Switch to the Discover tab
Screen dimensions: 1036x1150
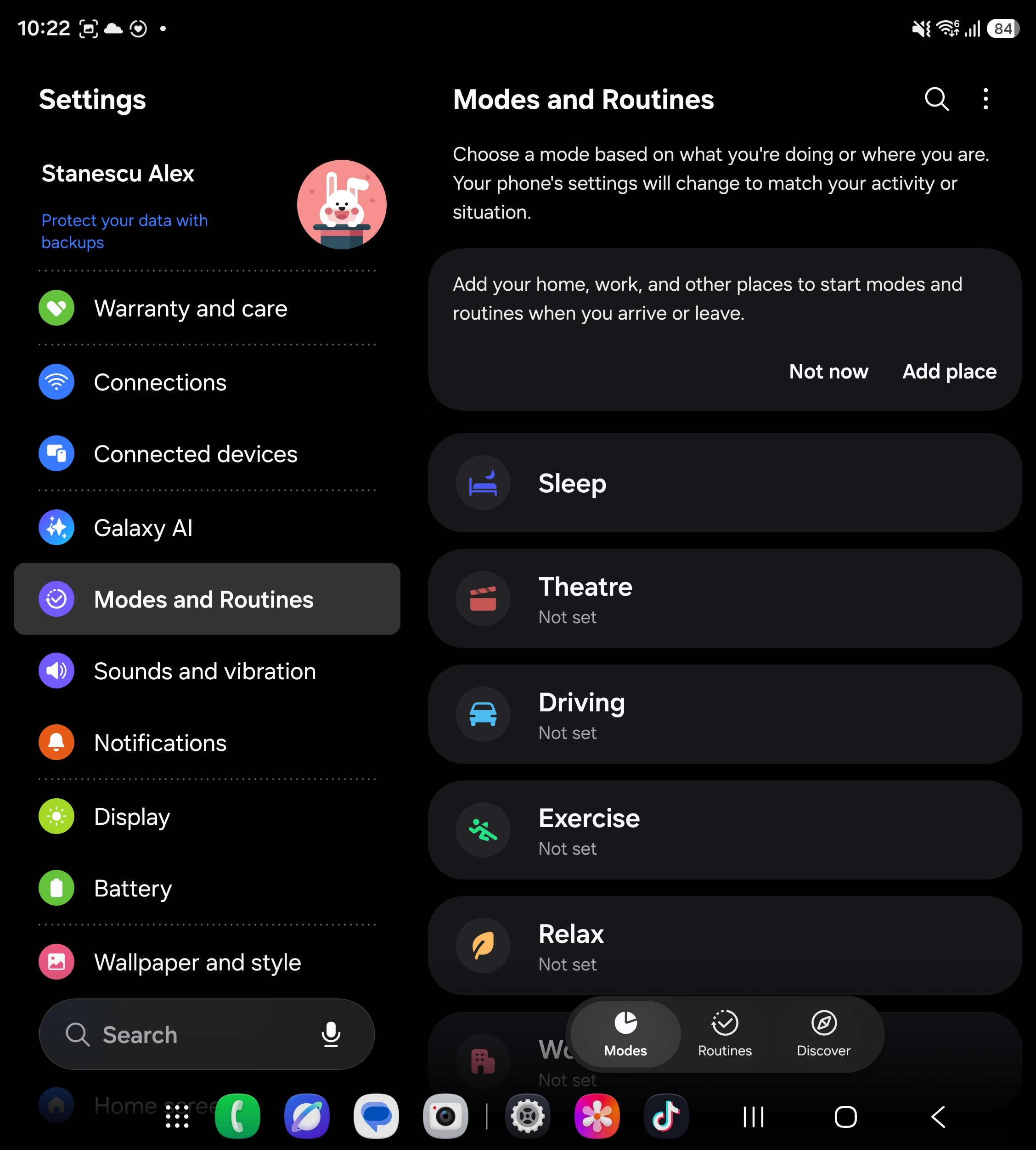pyautogui.click(x=823, y=1034)
